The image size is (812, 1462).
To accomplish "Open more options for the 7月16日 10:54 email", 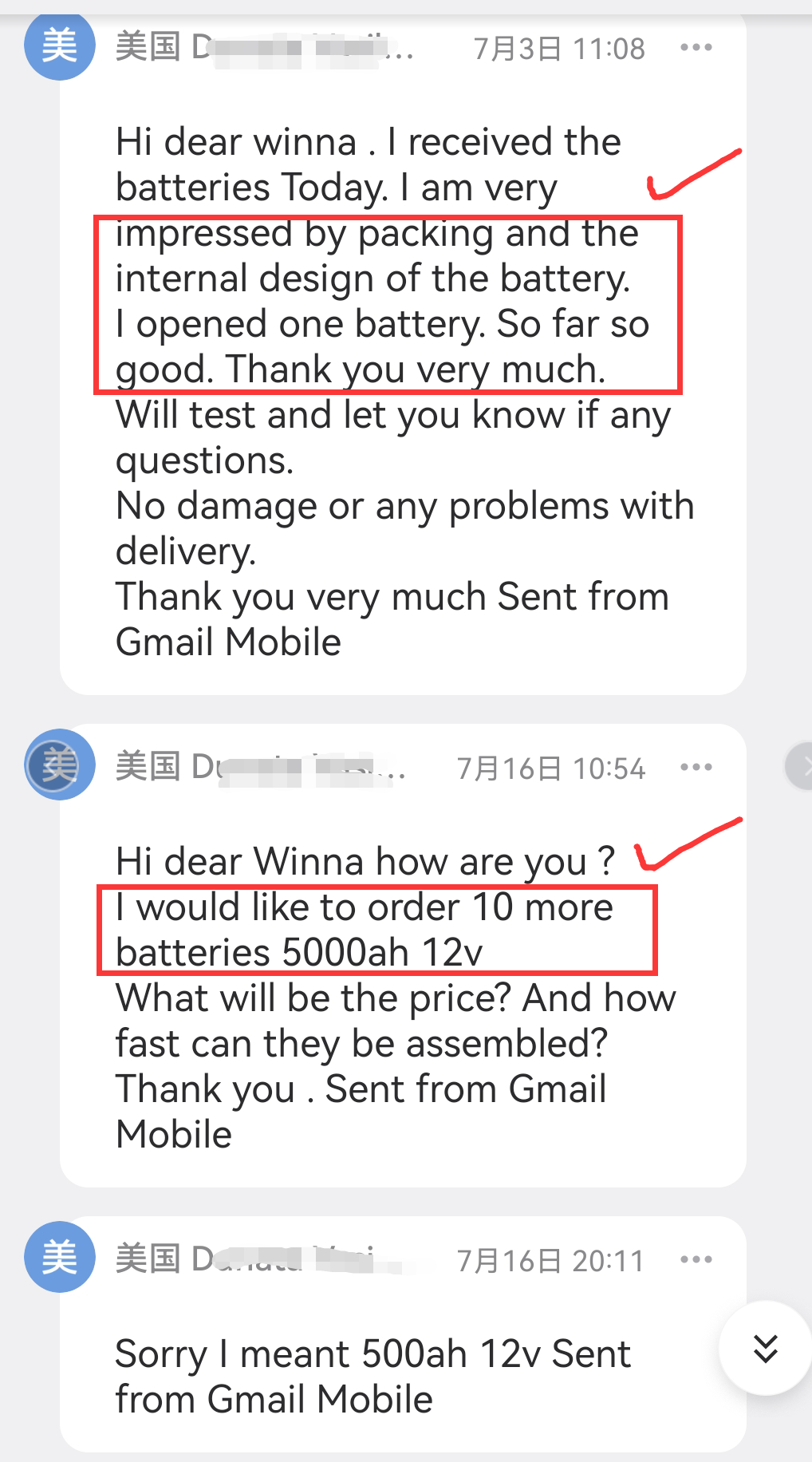I will [x=696, y=768].
